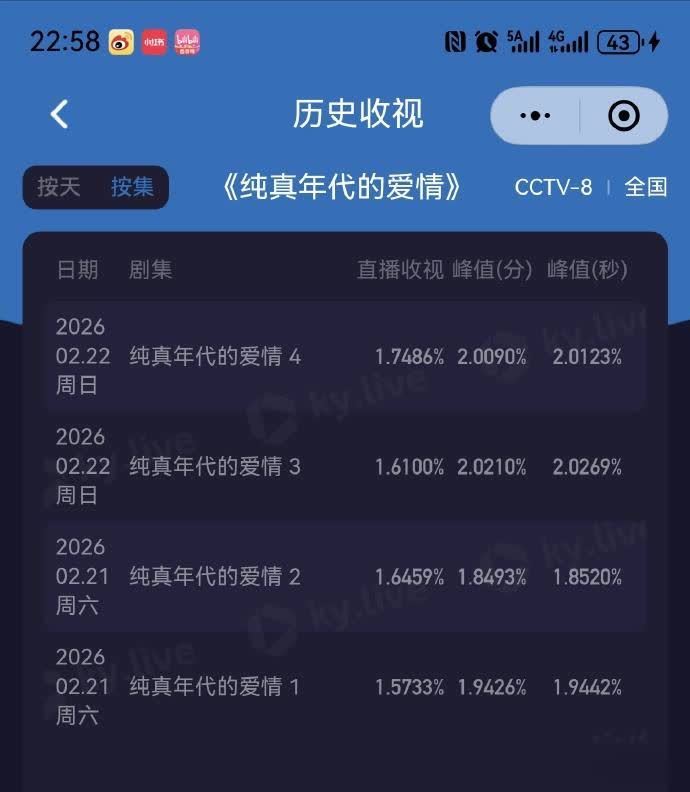Open the mini program three-dot menu

pyautogui.click(x=536, y=116)
